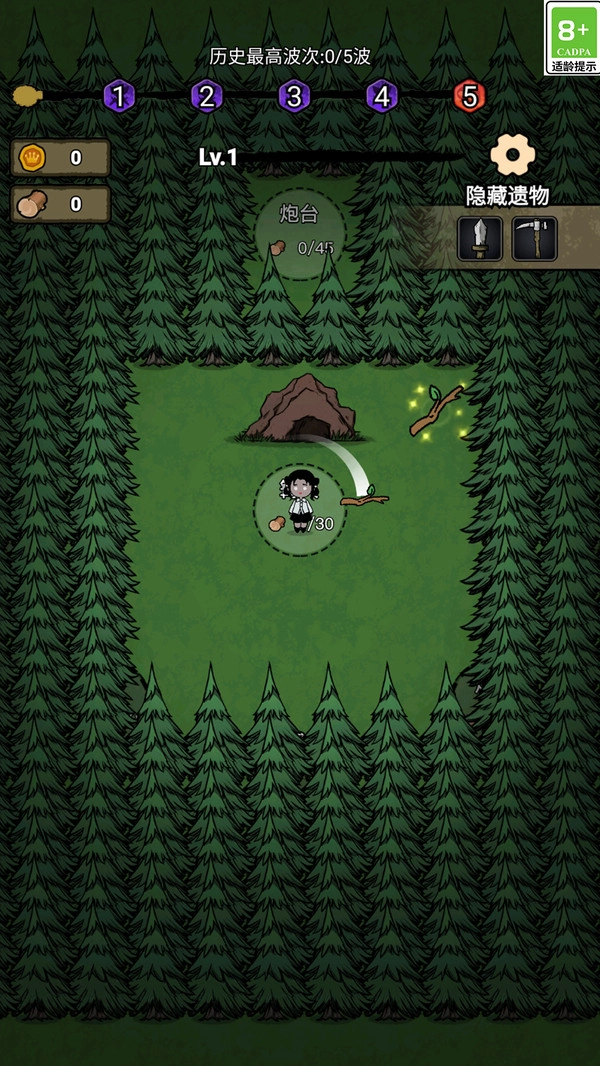
Task: Select the dagger relic
Action: (x=480, y=239)
